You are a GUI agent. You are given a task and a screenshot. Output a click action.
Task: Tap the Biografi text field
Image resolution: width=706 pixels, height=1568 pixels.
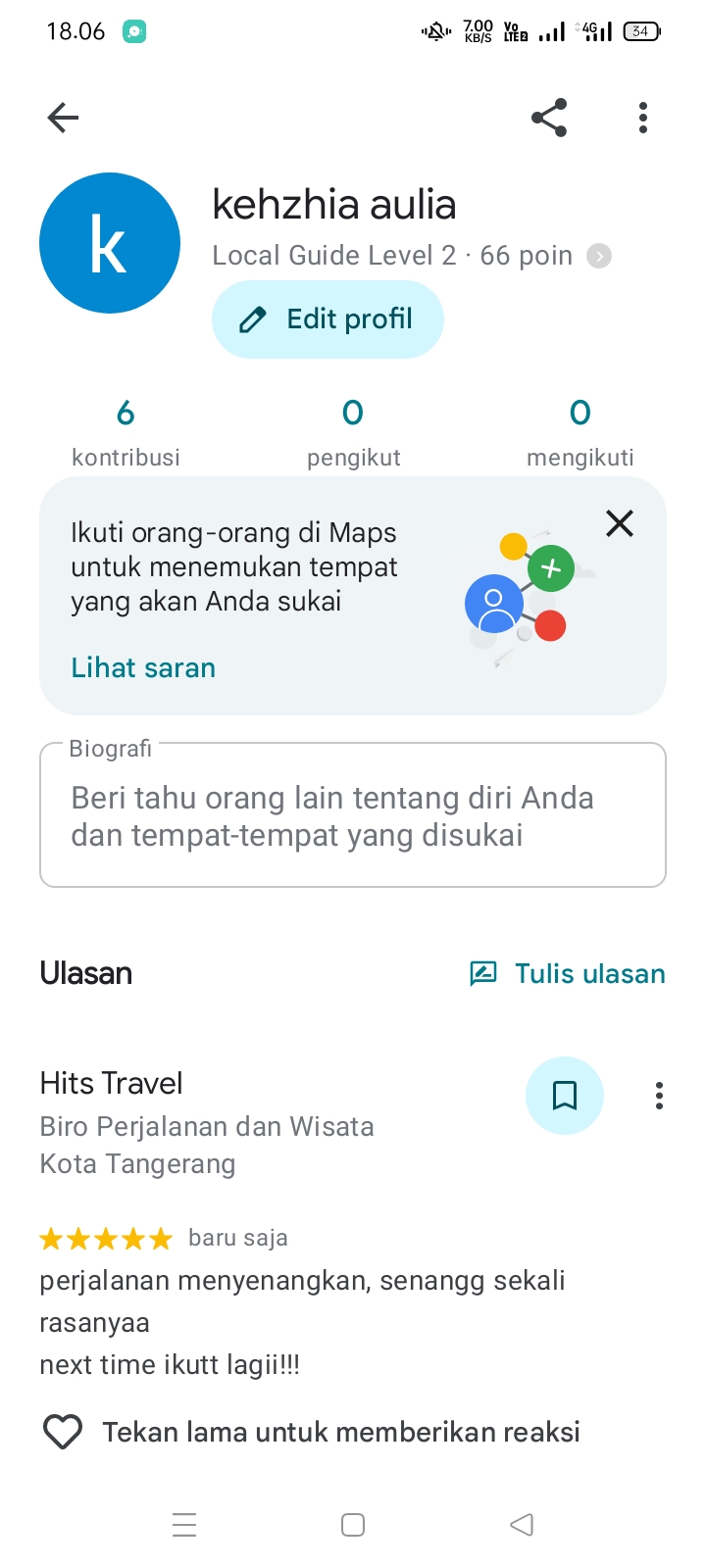[x=353, y=815]
